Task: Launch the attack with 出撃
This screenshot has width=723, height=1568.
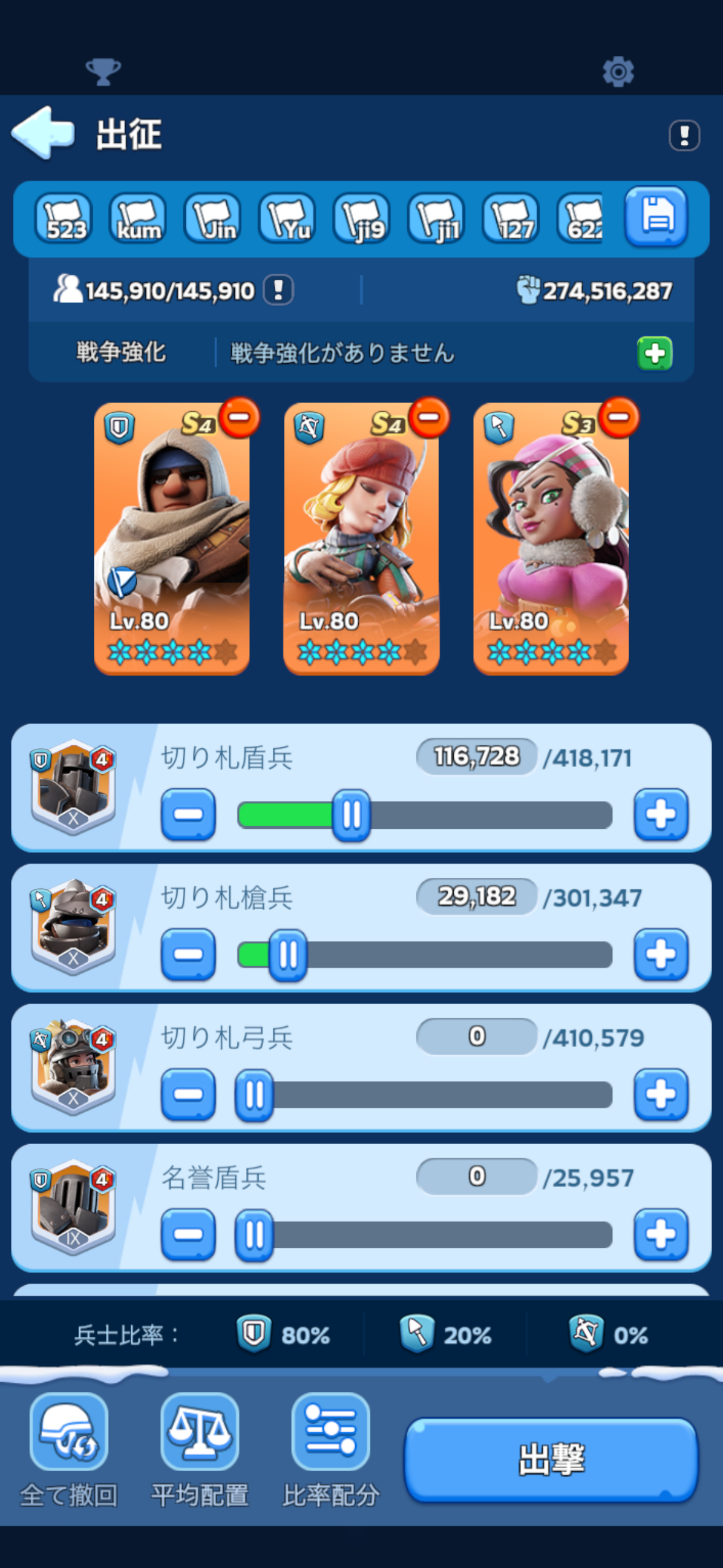Action: point(551,1460)
